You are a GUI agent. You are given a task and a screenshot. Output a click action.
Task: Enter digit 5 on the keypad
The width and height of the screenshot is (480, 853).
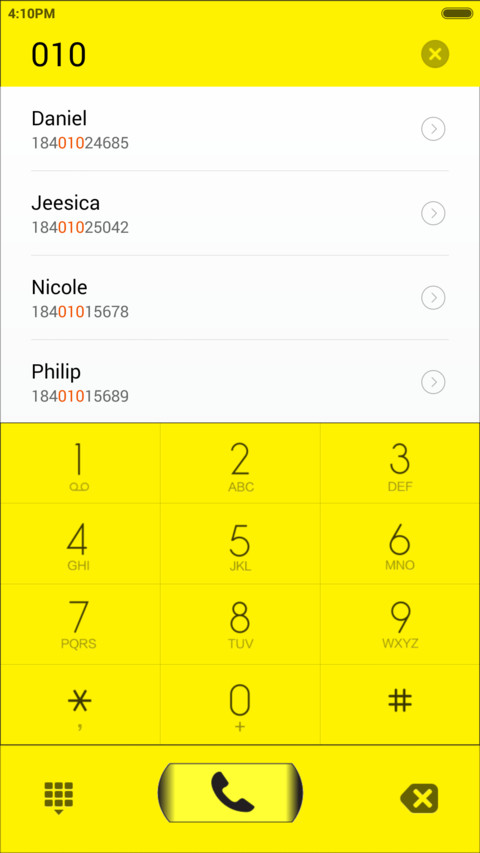[240, 543]
